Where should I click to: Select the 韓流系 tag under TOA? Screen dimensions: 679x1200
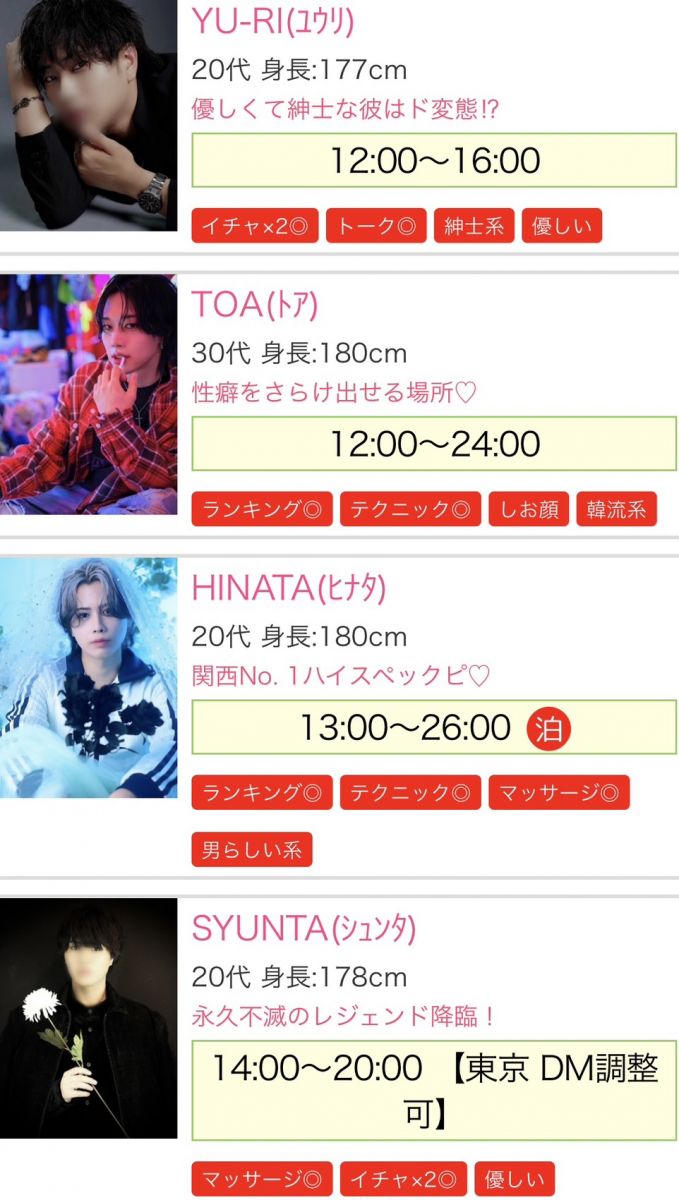pos(616,510)
